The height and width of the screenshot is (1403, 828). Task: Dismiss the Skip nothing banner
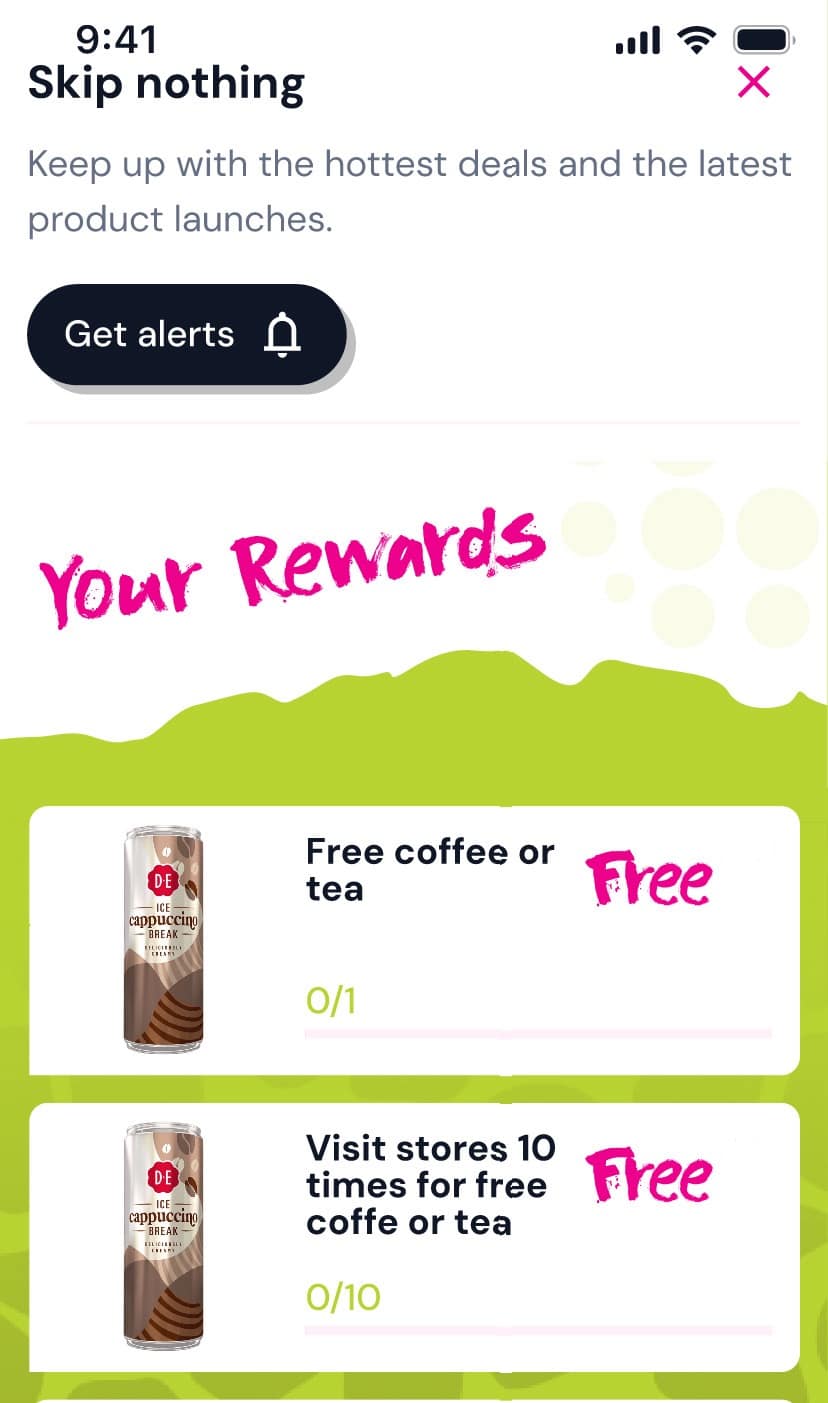753,82
